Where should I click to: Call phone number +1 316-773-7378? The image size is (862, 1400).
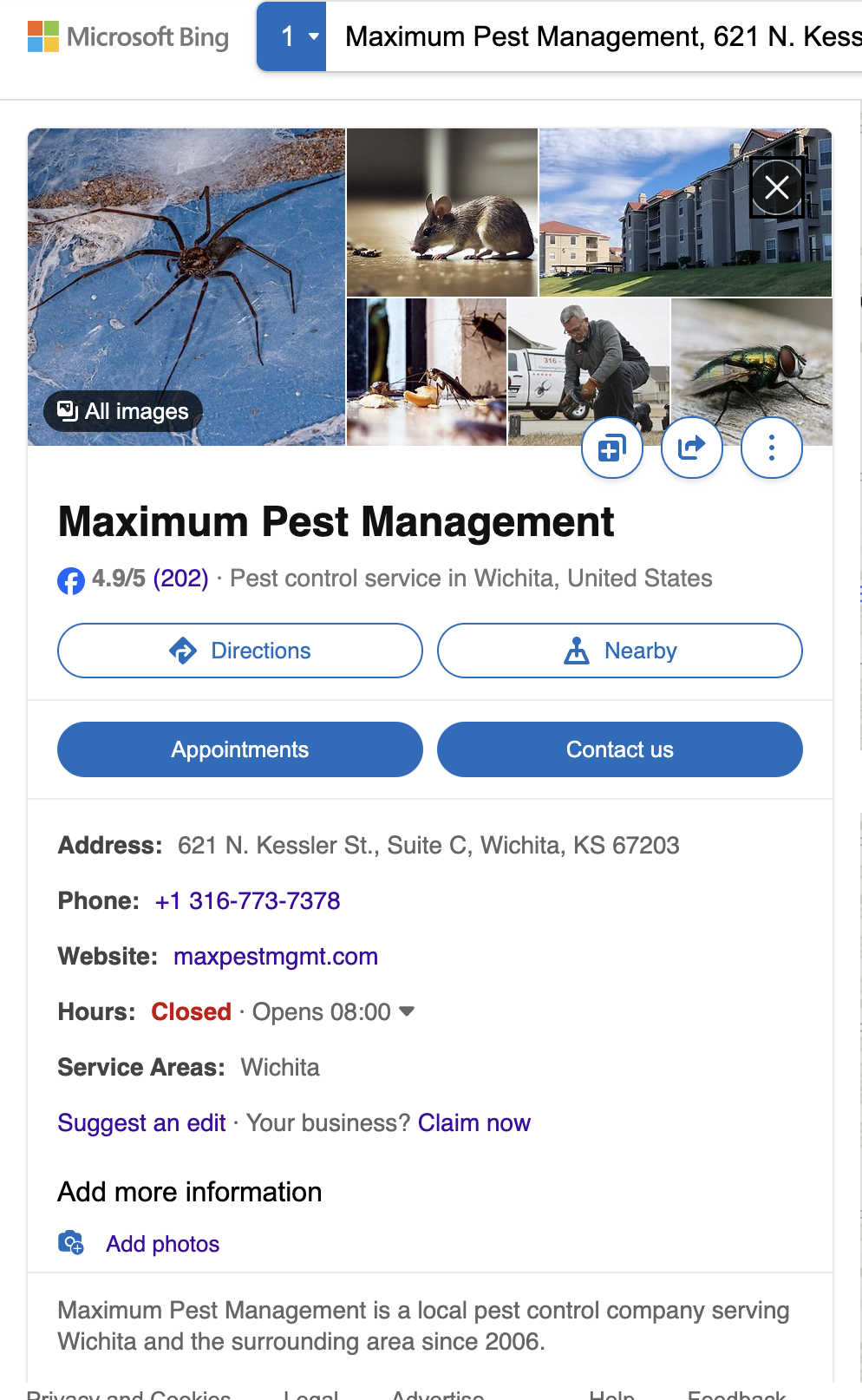(247, 901)
